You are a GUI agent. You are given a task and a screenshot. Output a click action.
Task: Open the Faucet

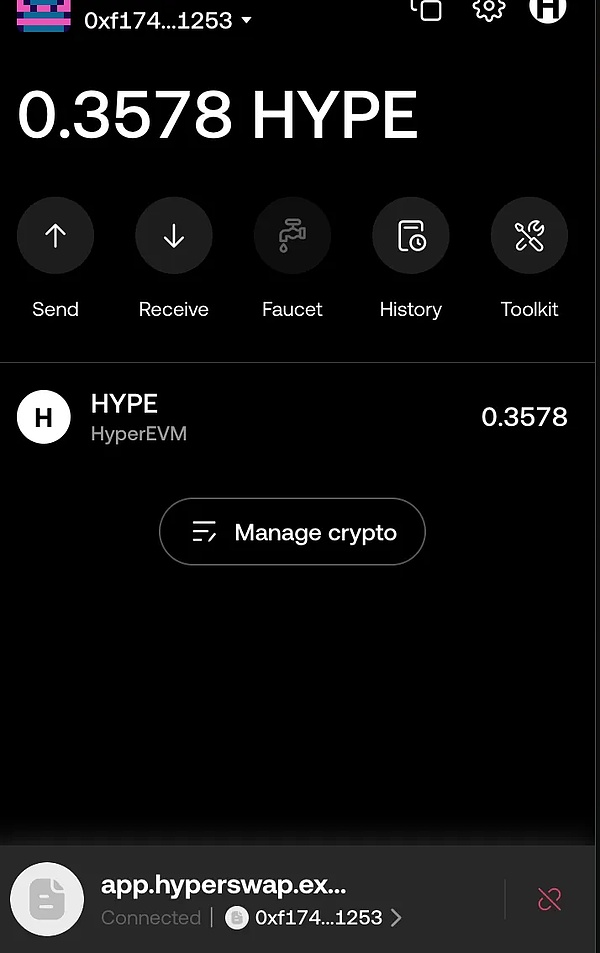click(292, 236)
